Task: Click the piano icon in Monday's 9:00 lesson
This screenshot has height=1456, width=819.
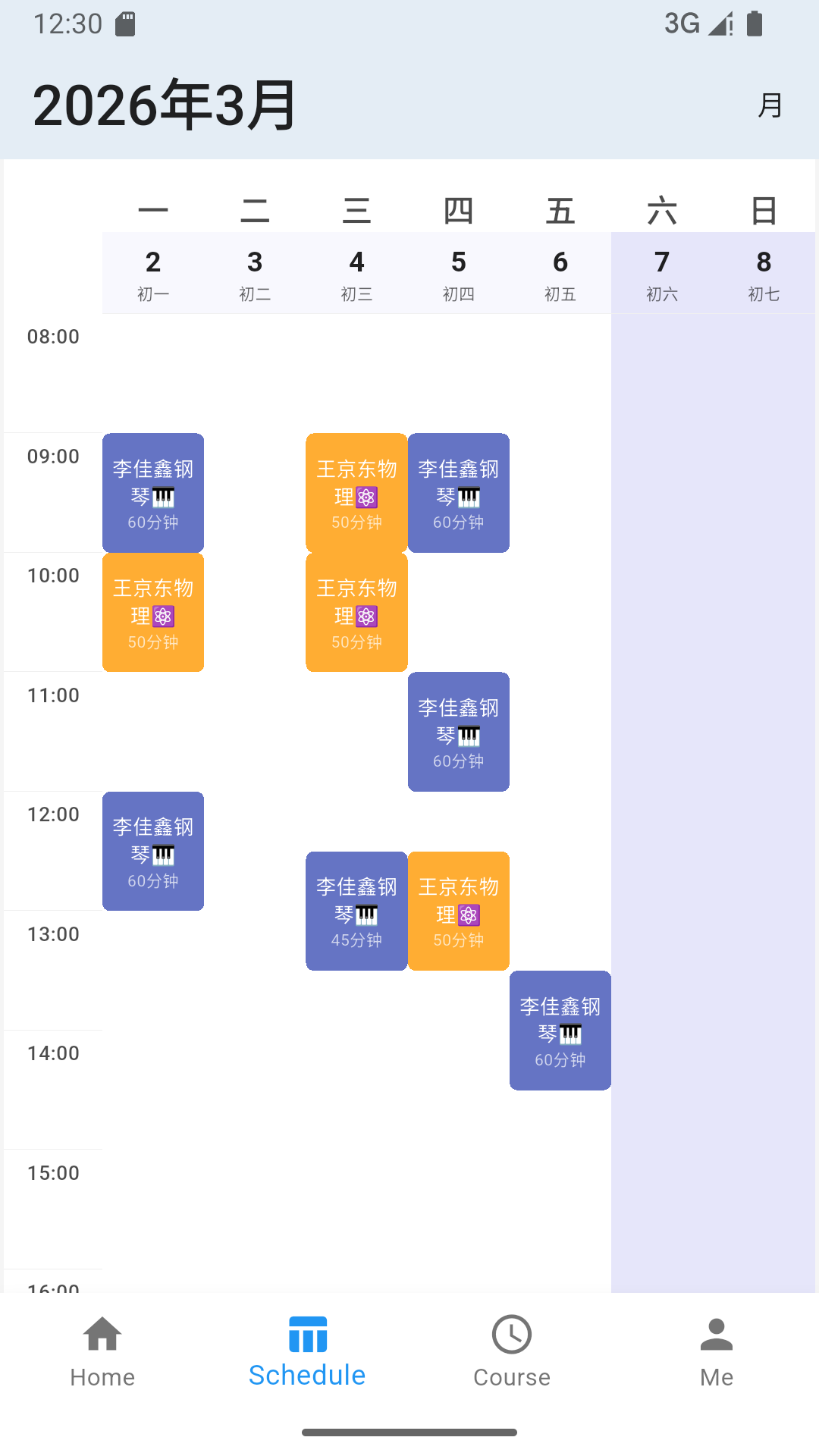Action: click(x=164, y=498)
